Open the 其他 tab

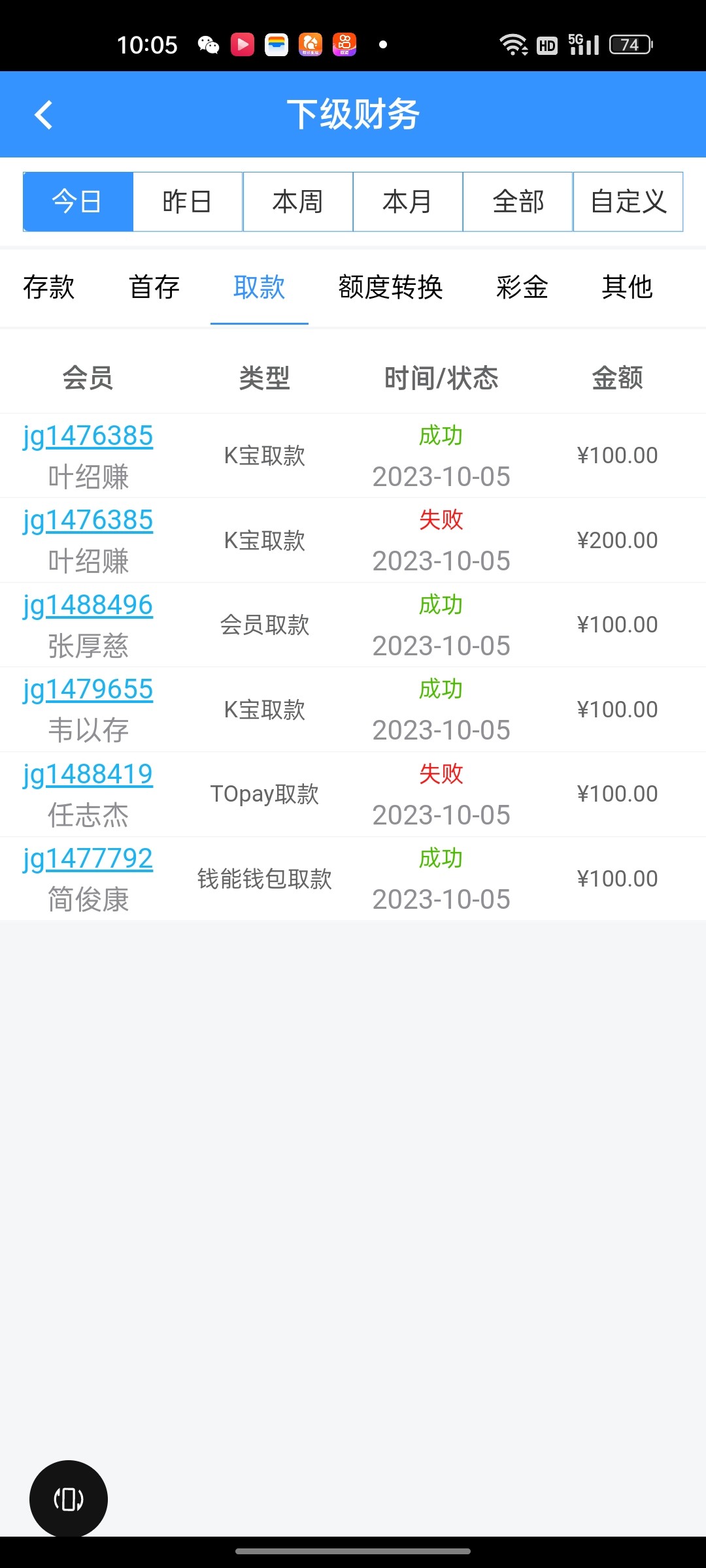click(x=628, y=287)
